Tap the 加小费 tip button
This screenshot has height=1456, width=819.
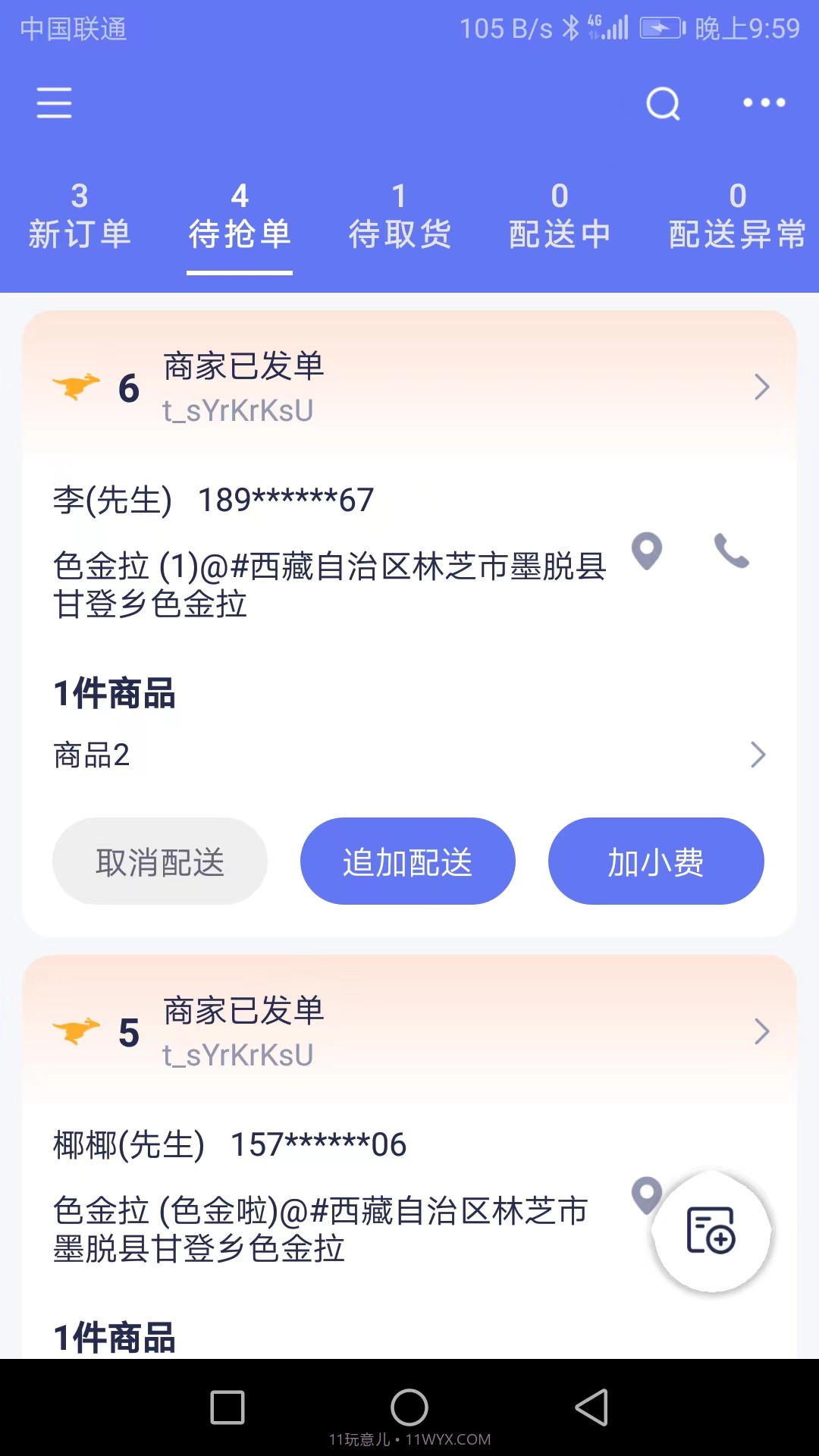[x=656, y=861]
